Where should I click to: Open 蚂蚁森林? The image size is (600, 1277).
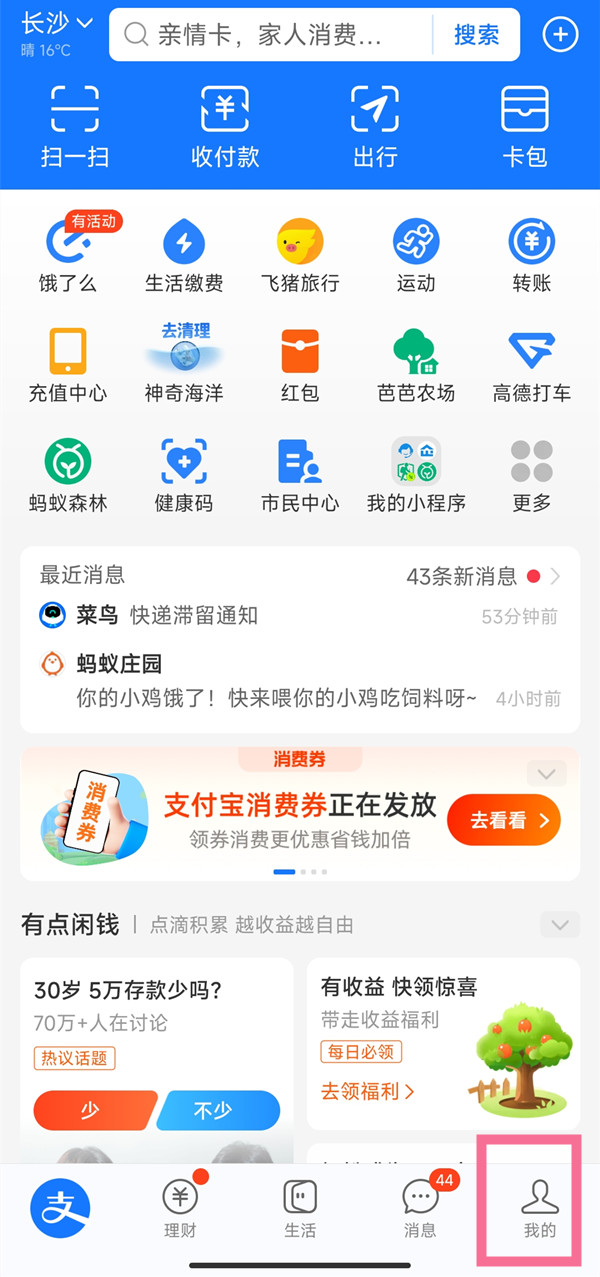(68, 474)
